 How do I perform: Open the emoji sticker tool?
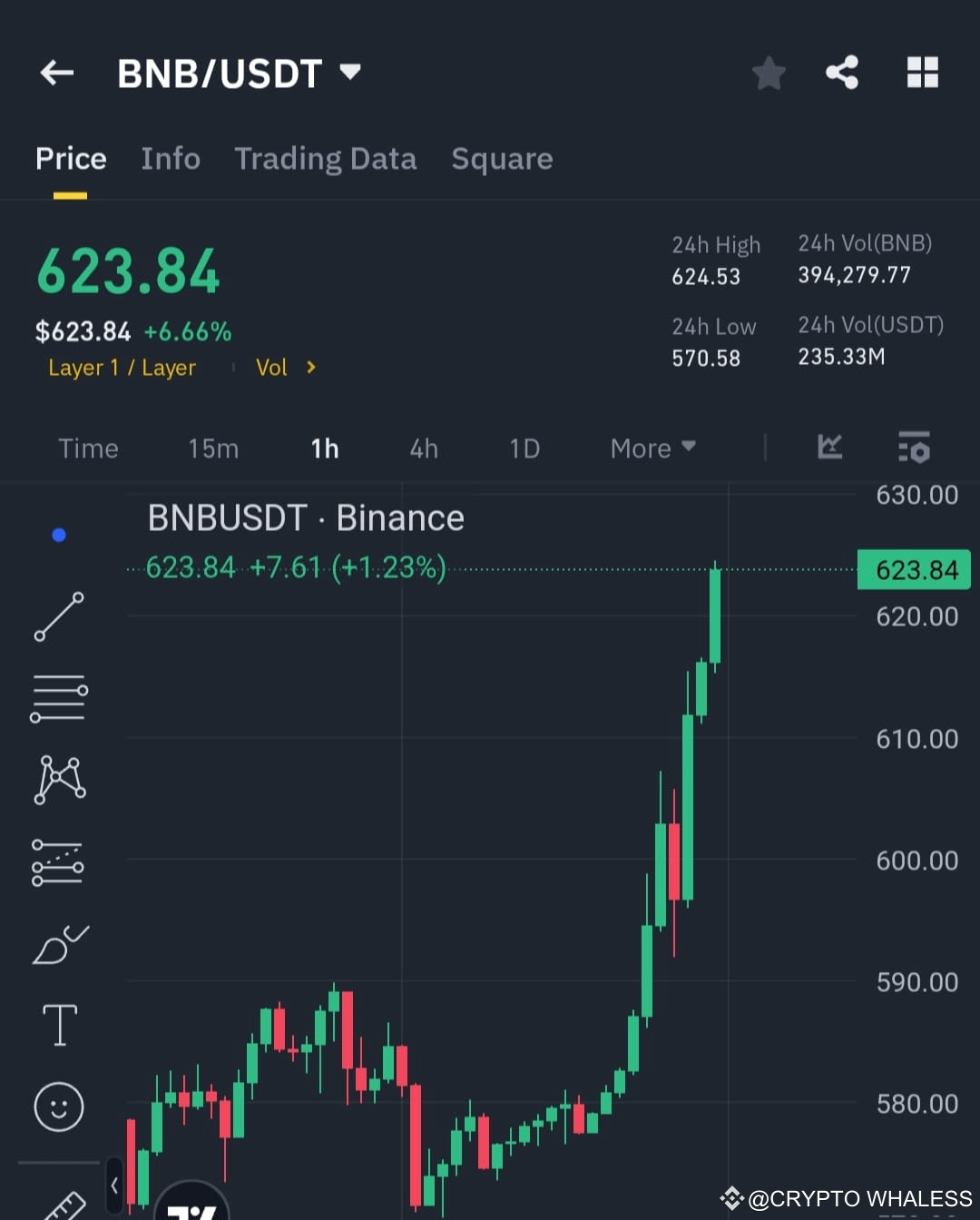(58, 1107)
